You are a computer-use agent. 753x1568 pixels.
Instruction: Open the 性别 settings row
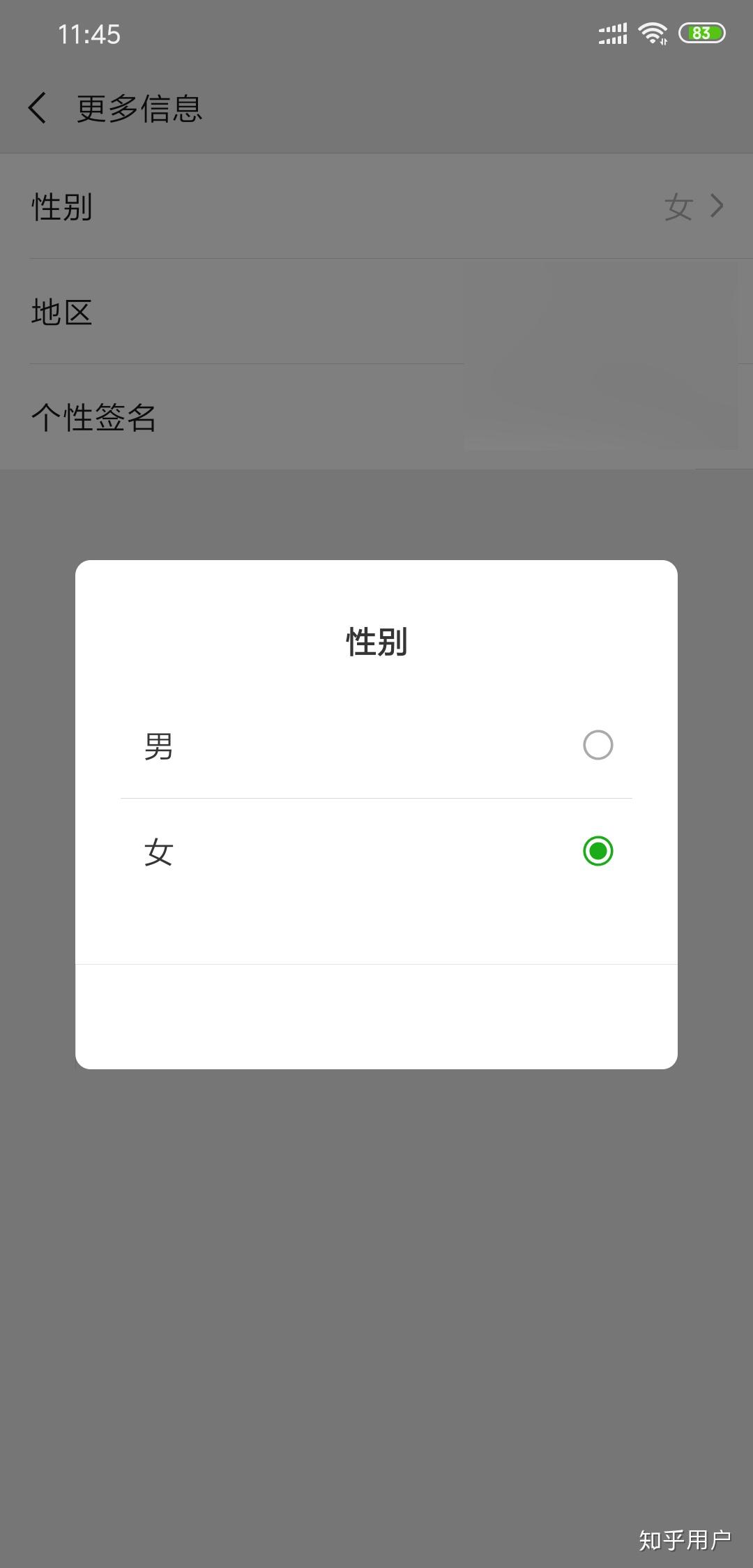[376, 206]
